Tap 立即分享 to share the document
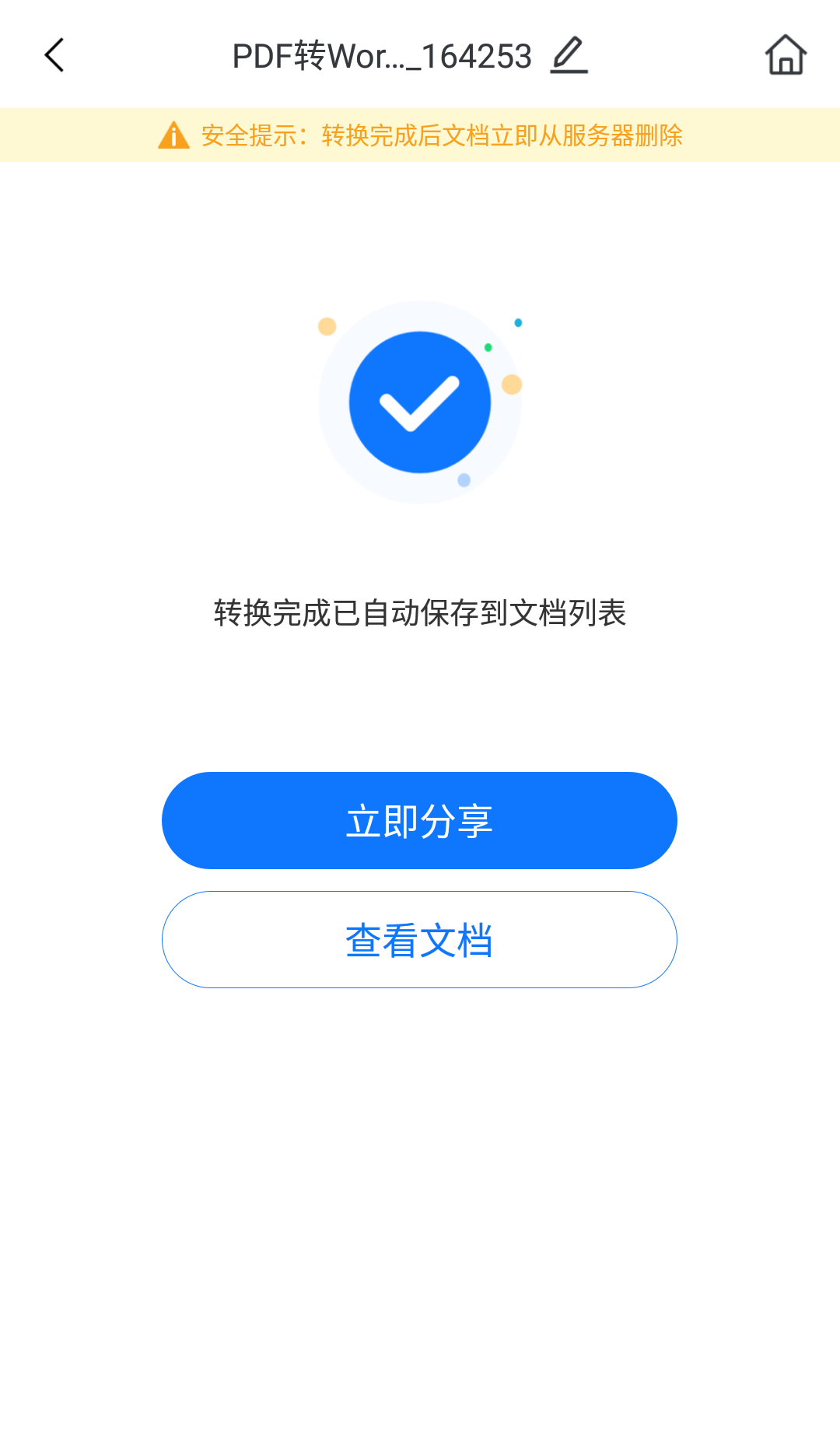Viewport: 840px width, 1452px height. 420,821
